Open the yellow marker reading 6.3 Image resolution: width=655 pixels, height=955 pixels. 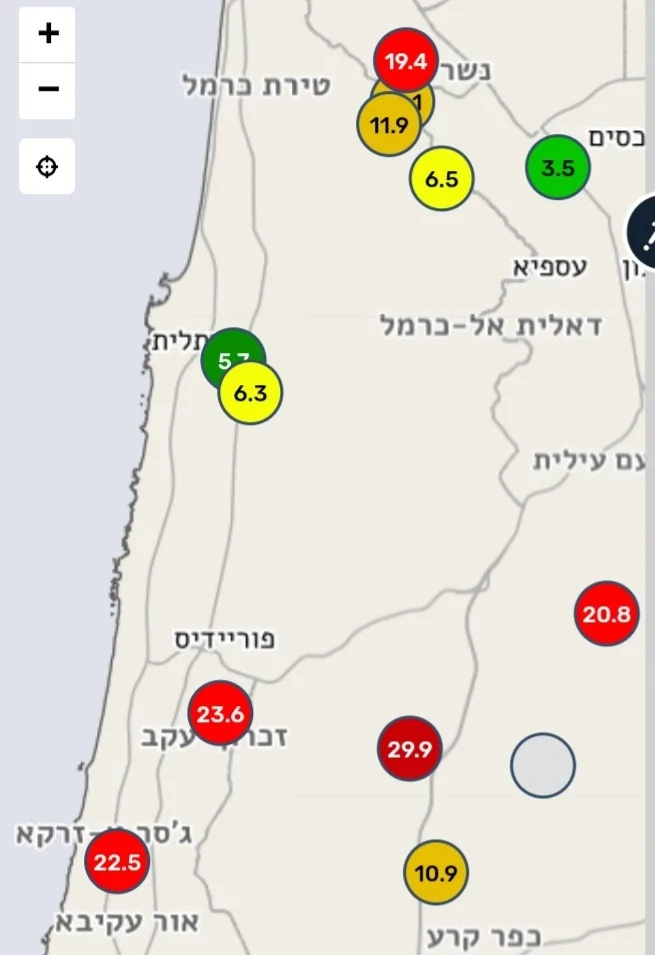coord(251,393)
